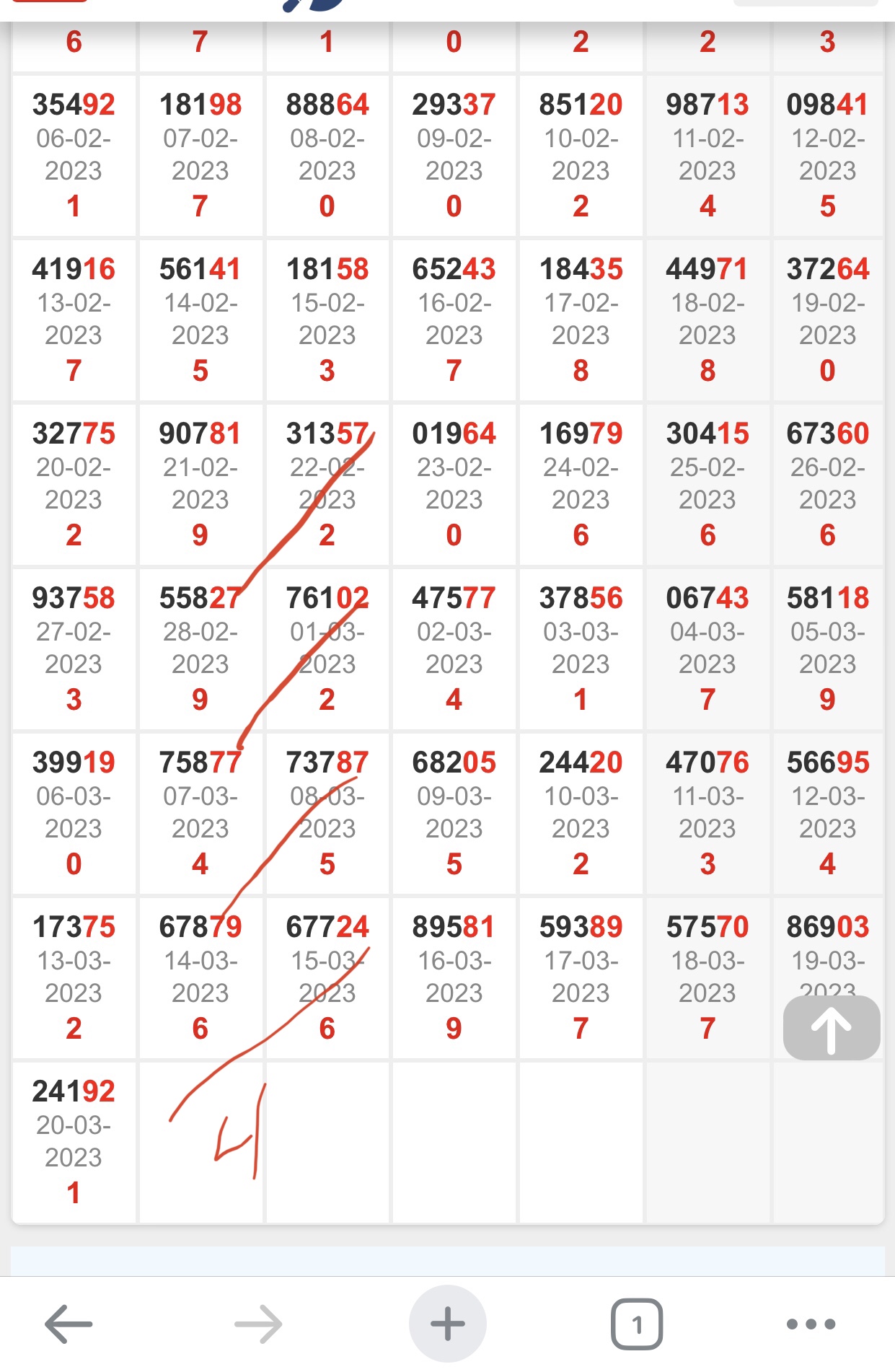The width and height of the screenshot is (895, 1372).
Task: Open a new browser tab
Action: point(447,1324)
